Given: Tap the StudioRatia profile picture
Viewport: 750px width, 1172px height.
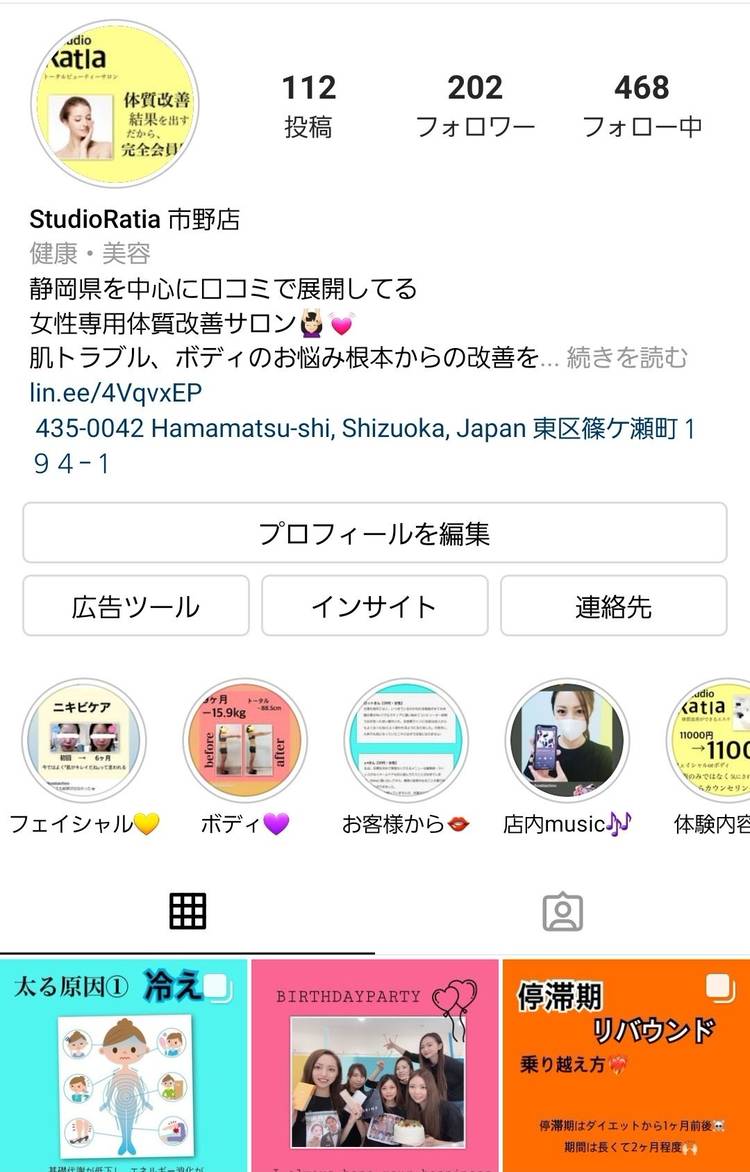Looking at the screenshot, I should pyautogui.click(x=116, y=104).
